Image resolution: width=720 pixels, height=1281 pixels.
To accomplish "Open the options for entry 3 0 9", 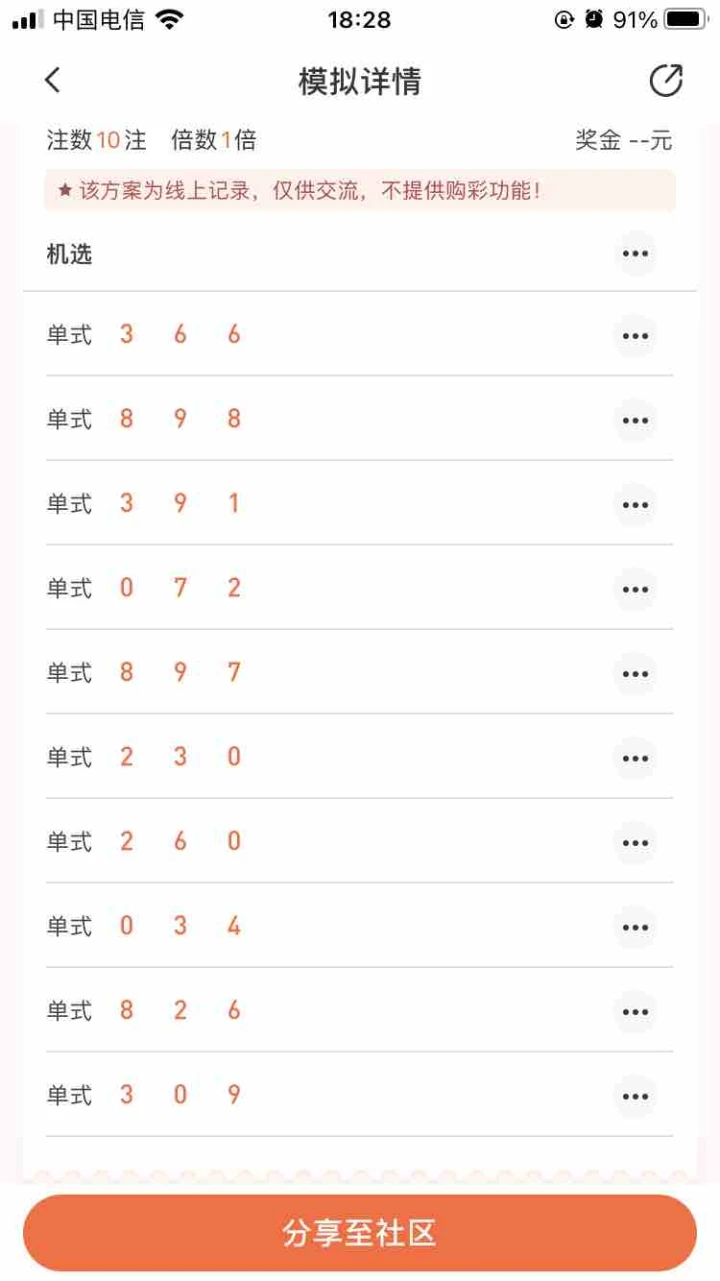I will tap(635, 1097).
